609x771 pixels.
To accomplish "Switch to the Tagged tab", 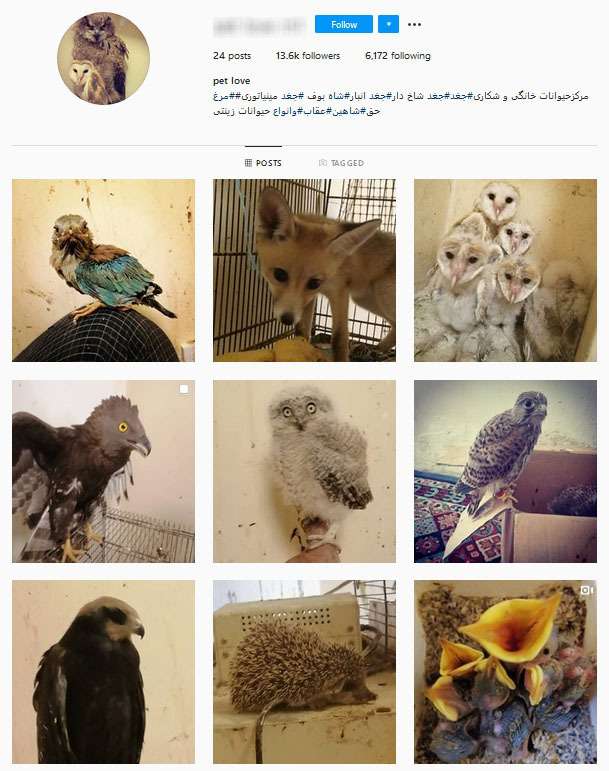I will tap(341, 163).
